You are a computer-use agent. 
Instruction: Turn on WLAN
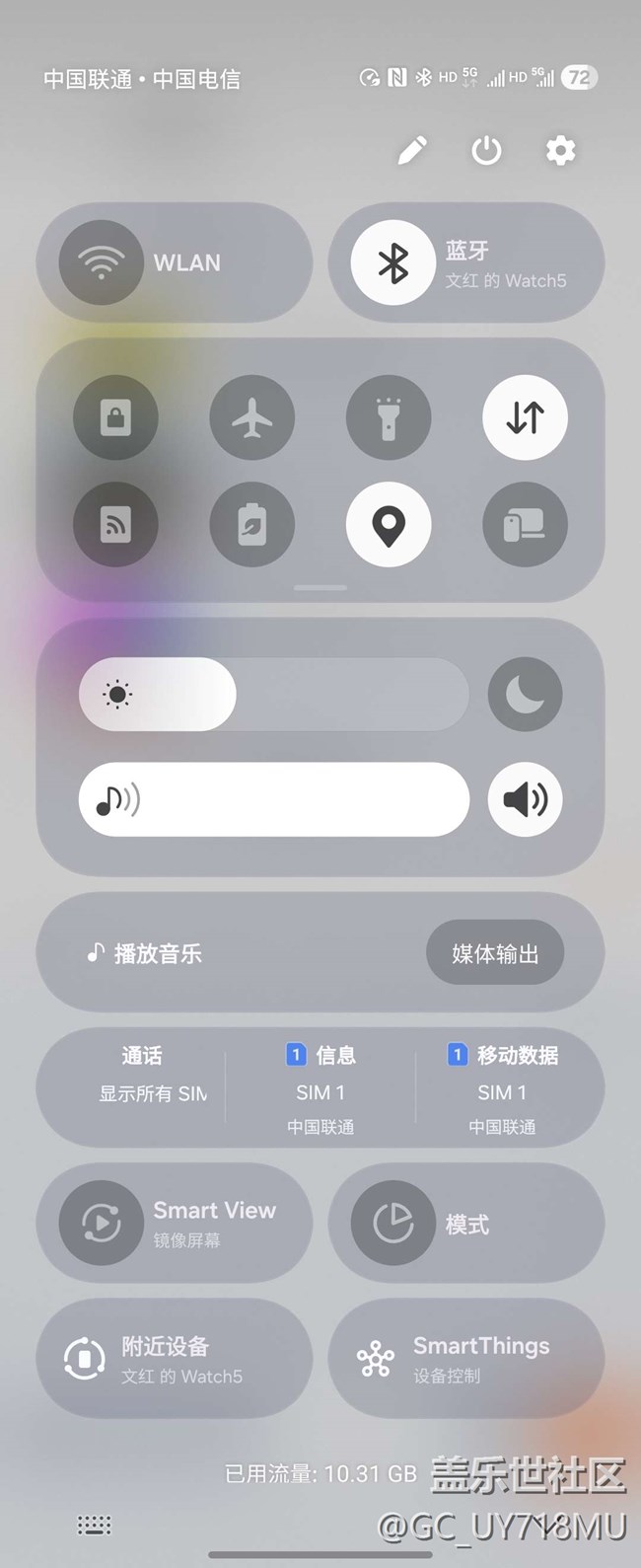102,262
